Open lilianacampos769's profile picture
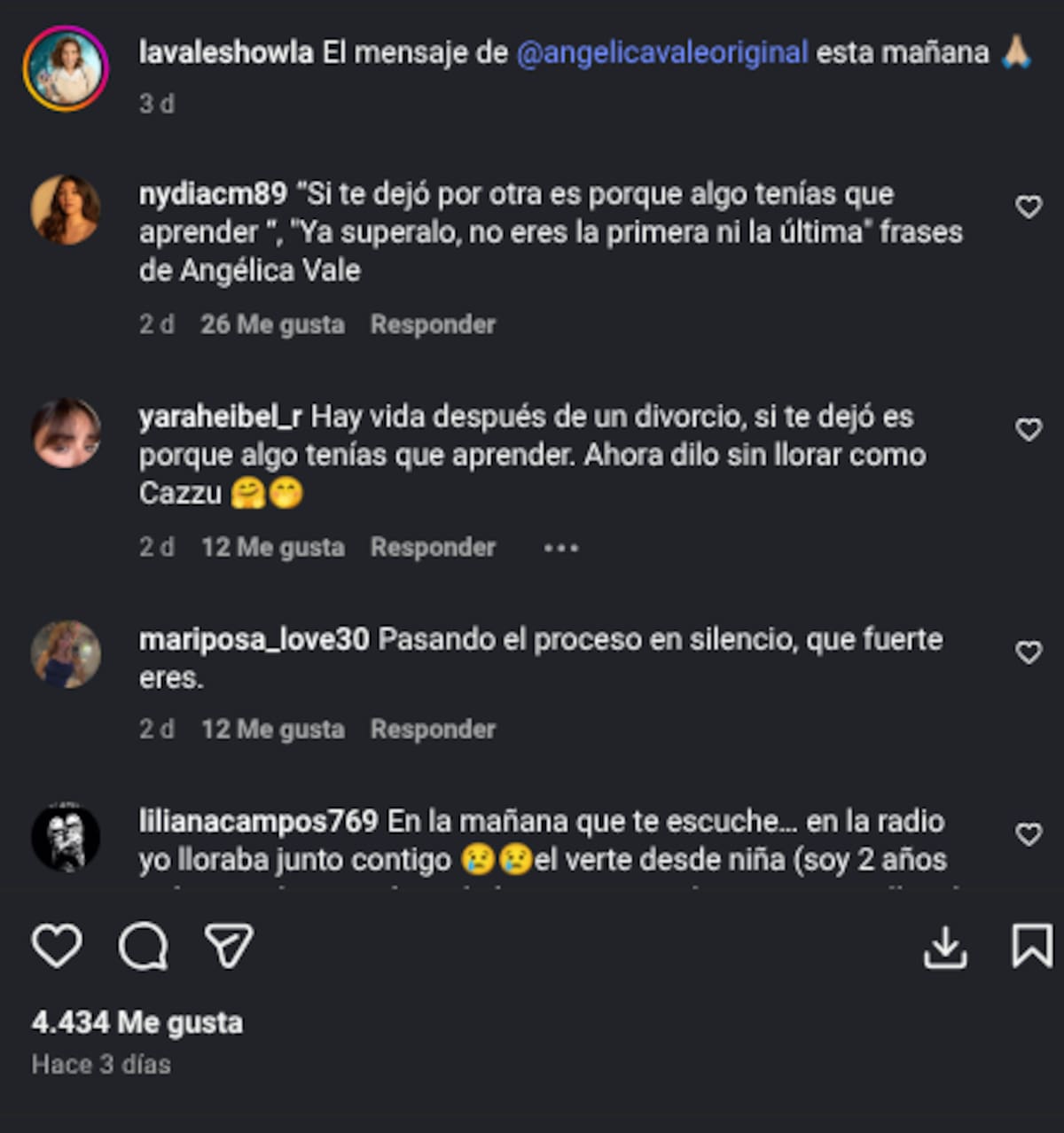This screenshot has height=1133, width=1064. [66, 838]
